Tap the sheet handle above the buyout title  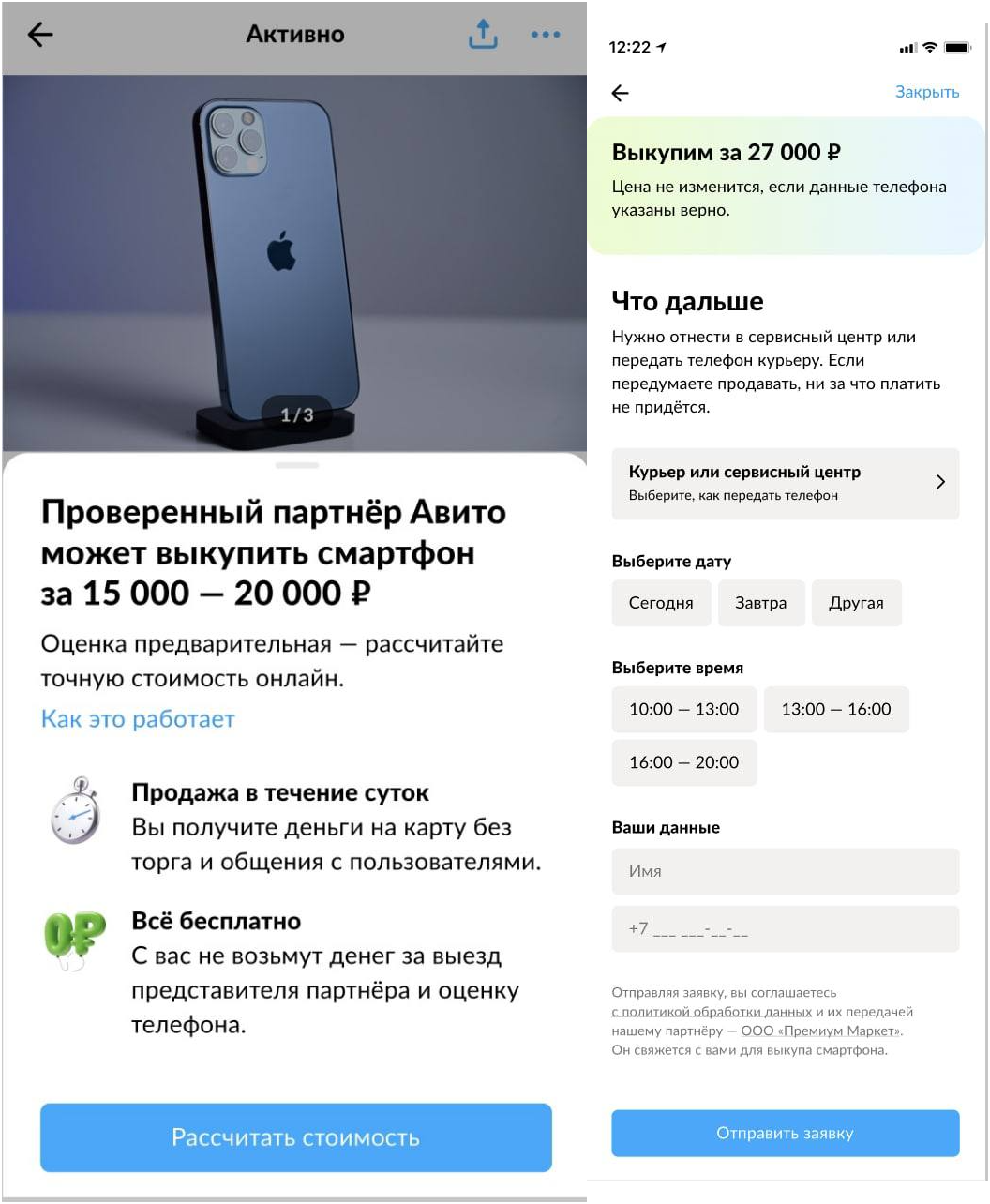(297, 465)
